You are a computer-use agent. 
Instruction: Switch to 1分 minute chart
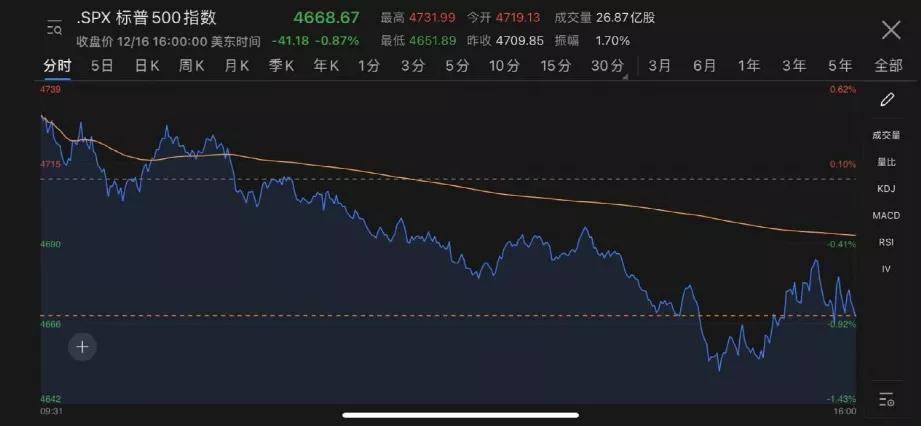pos(369,66)
